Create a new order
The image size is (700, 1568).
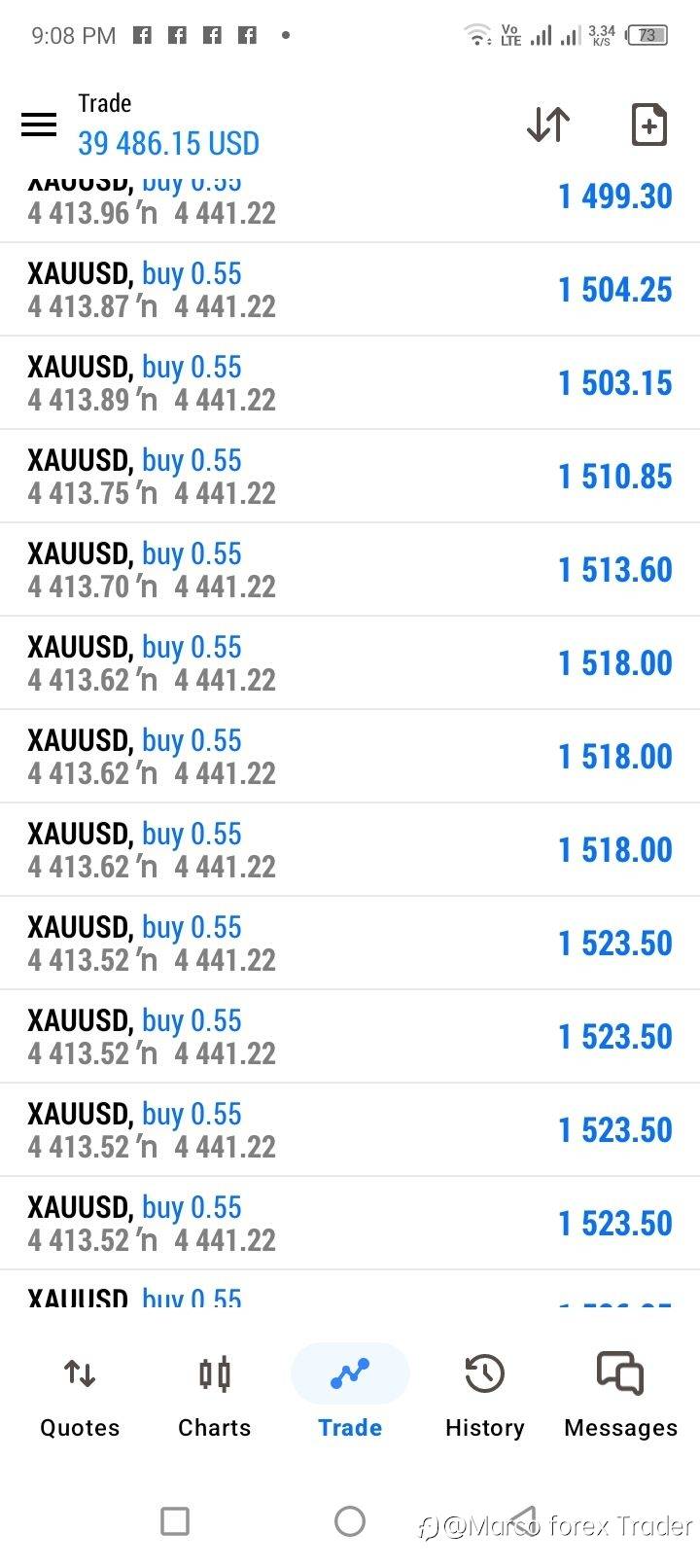coord(648,125)
